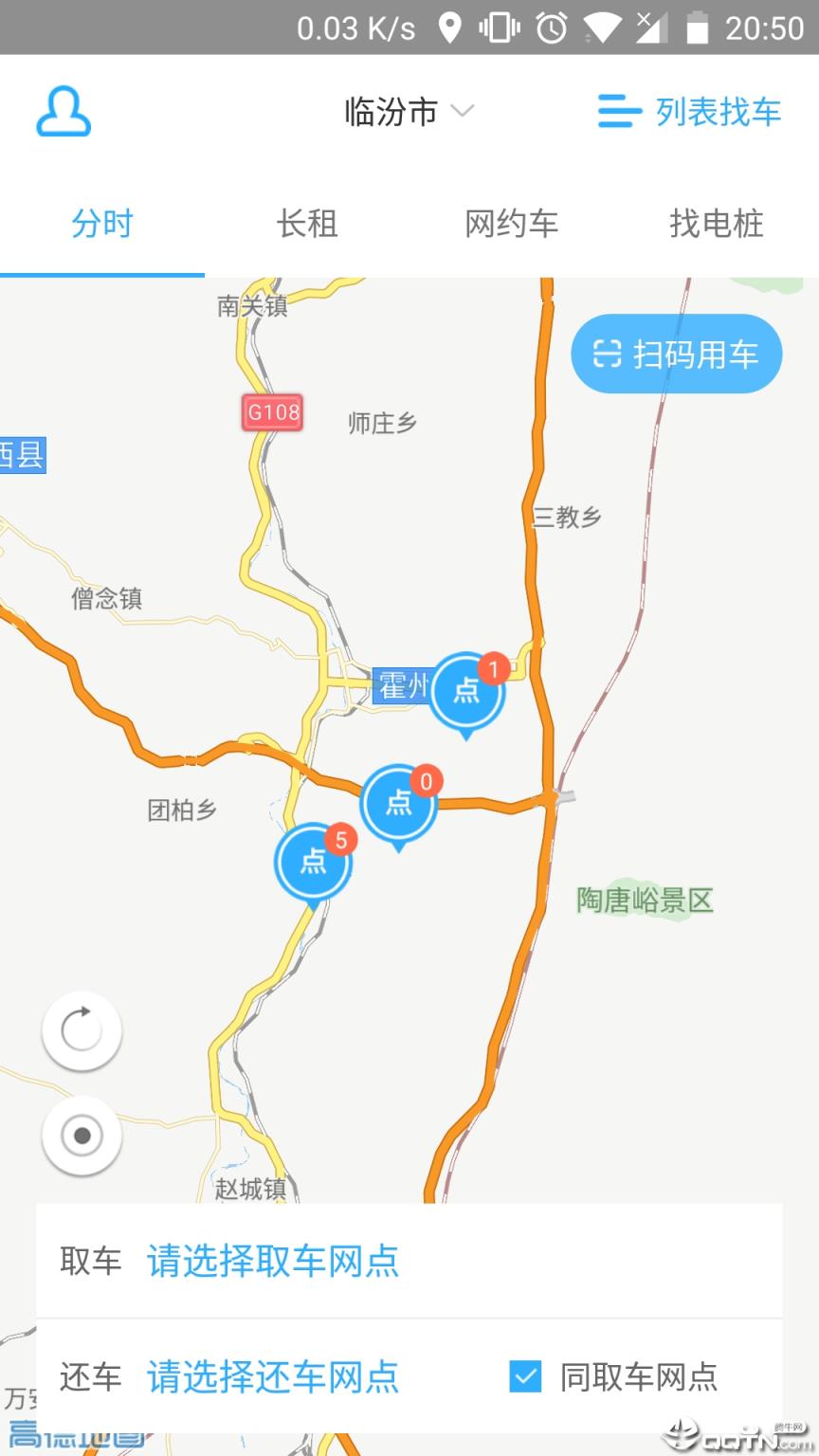Viewport: 819px width, 1456px height.
Task: Tap the QR scan icon on 扫码用车
Action: click(609, 353)
